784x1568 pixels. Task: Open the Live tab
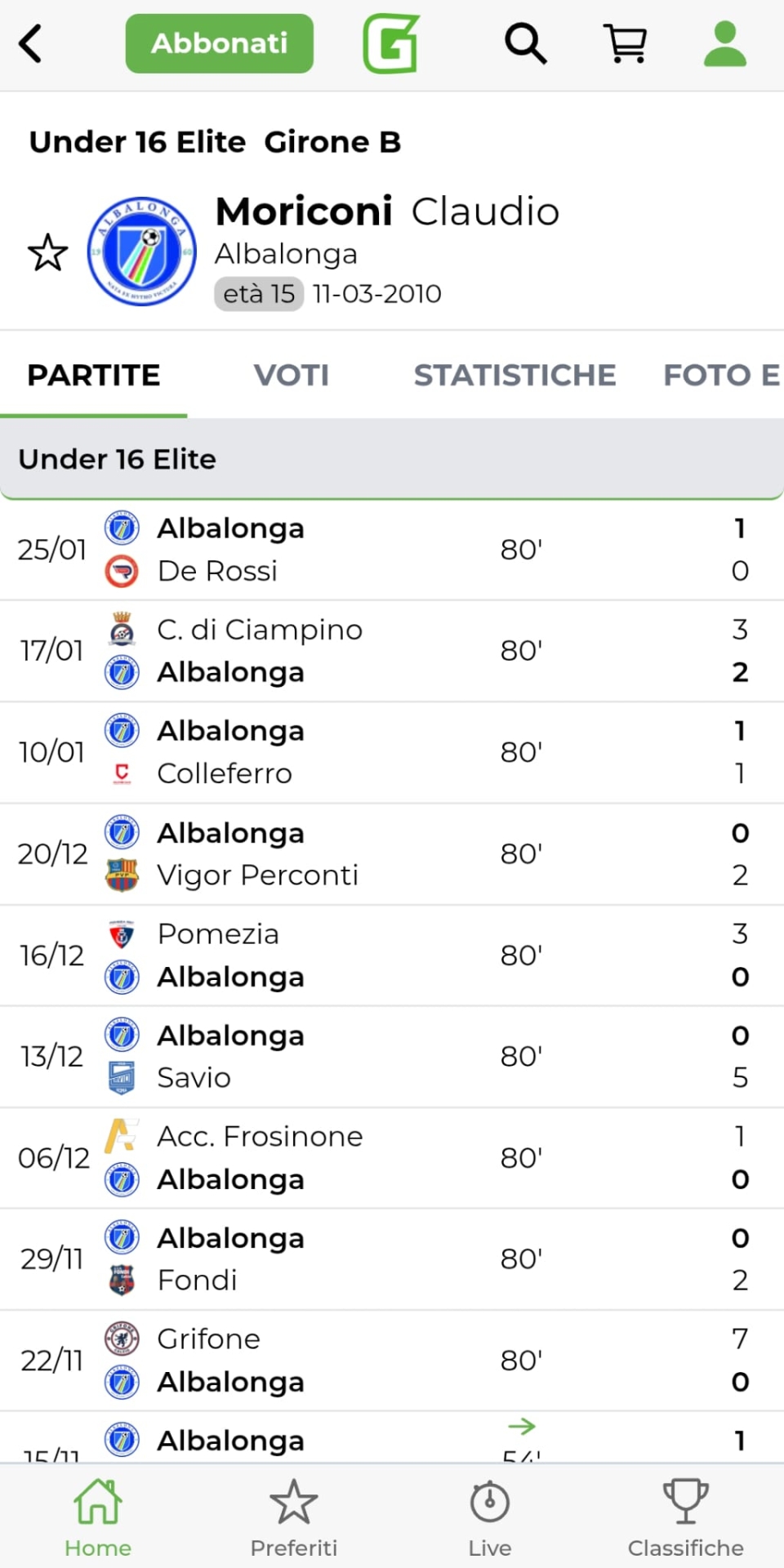point(490,1517)
